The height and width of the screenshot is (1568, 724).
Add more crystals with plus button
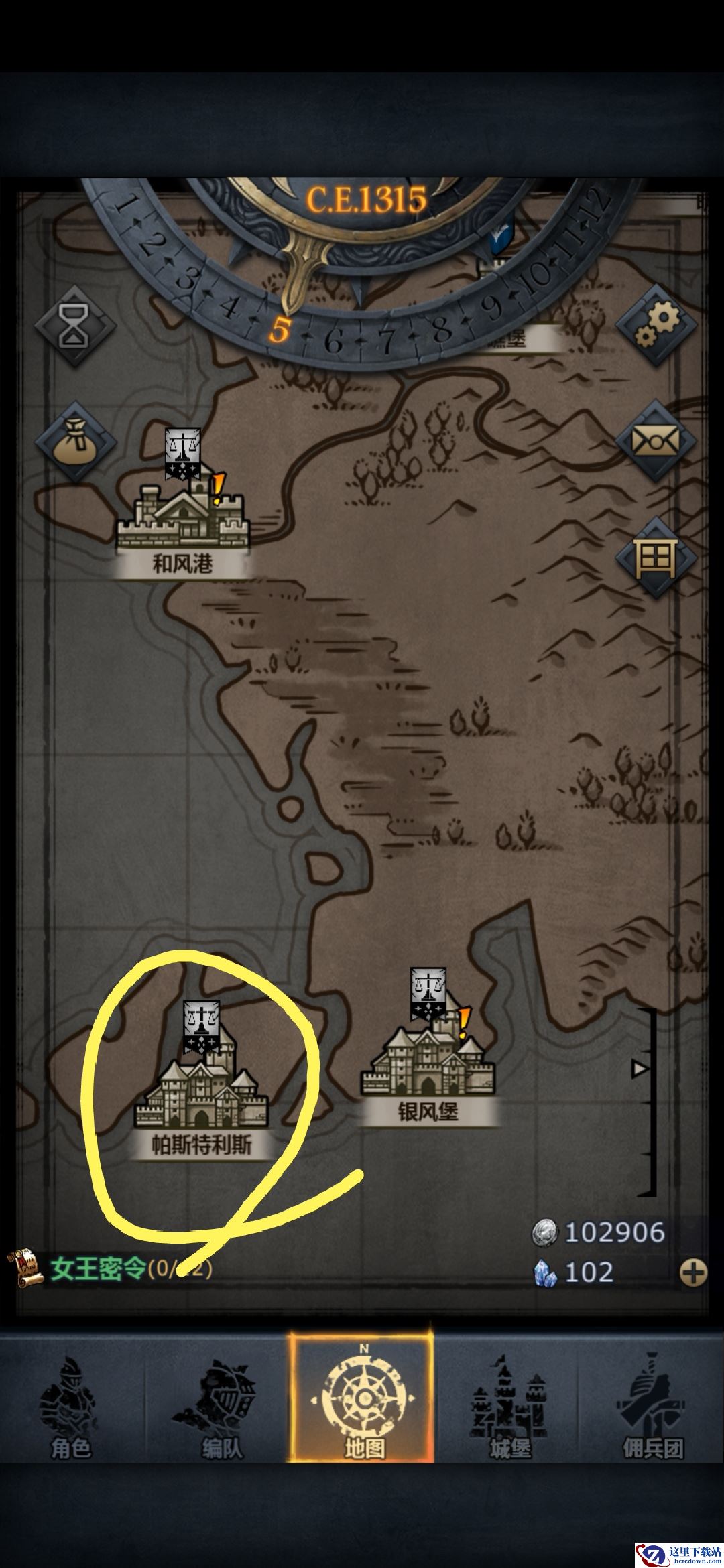pos(693,1272)
